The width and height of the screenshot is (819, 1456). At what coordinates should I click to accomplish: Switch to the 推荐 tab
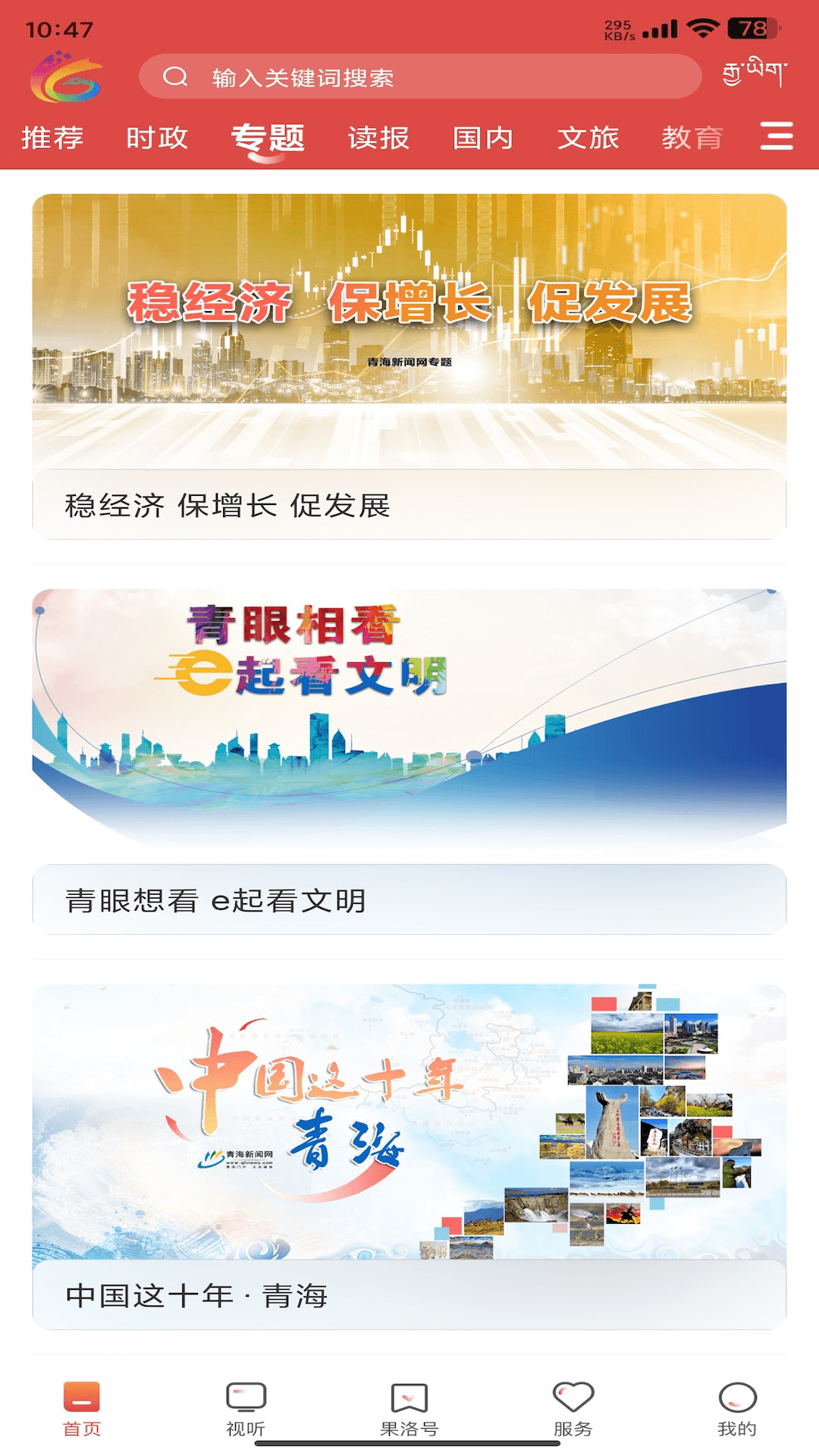click(52, 139)
